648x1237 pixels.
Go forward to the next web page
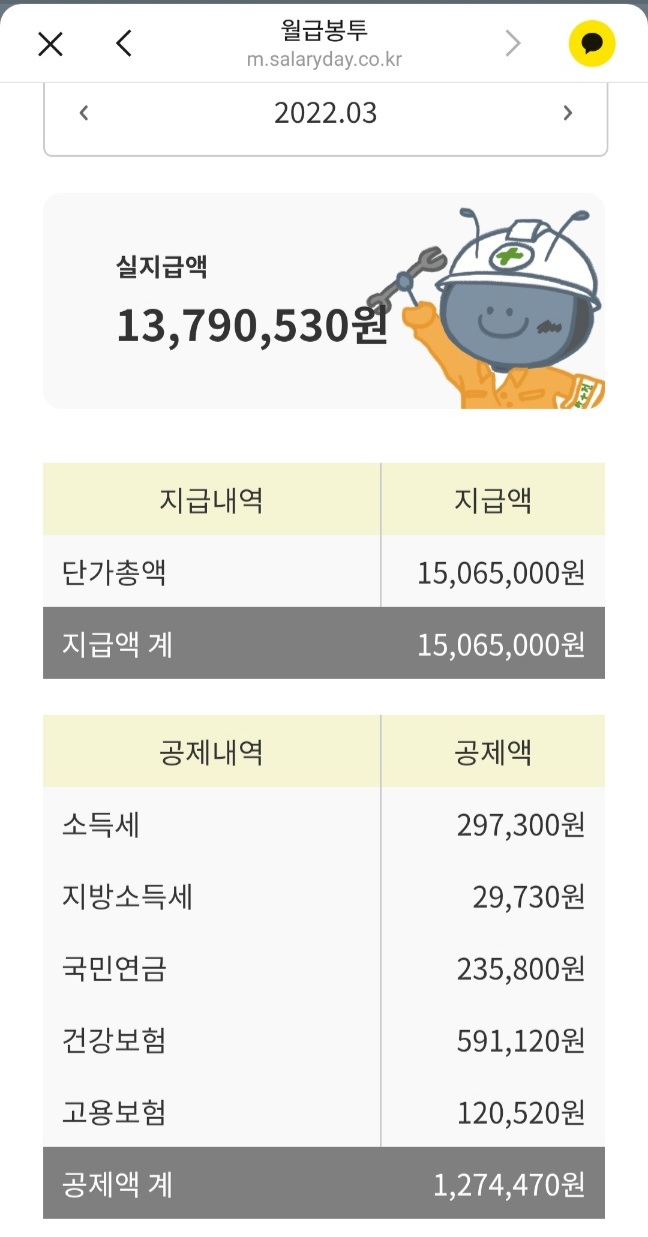pos(513,44)
